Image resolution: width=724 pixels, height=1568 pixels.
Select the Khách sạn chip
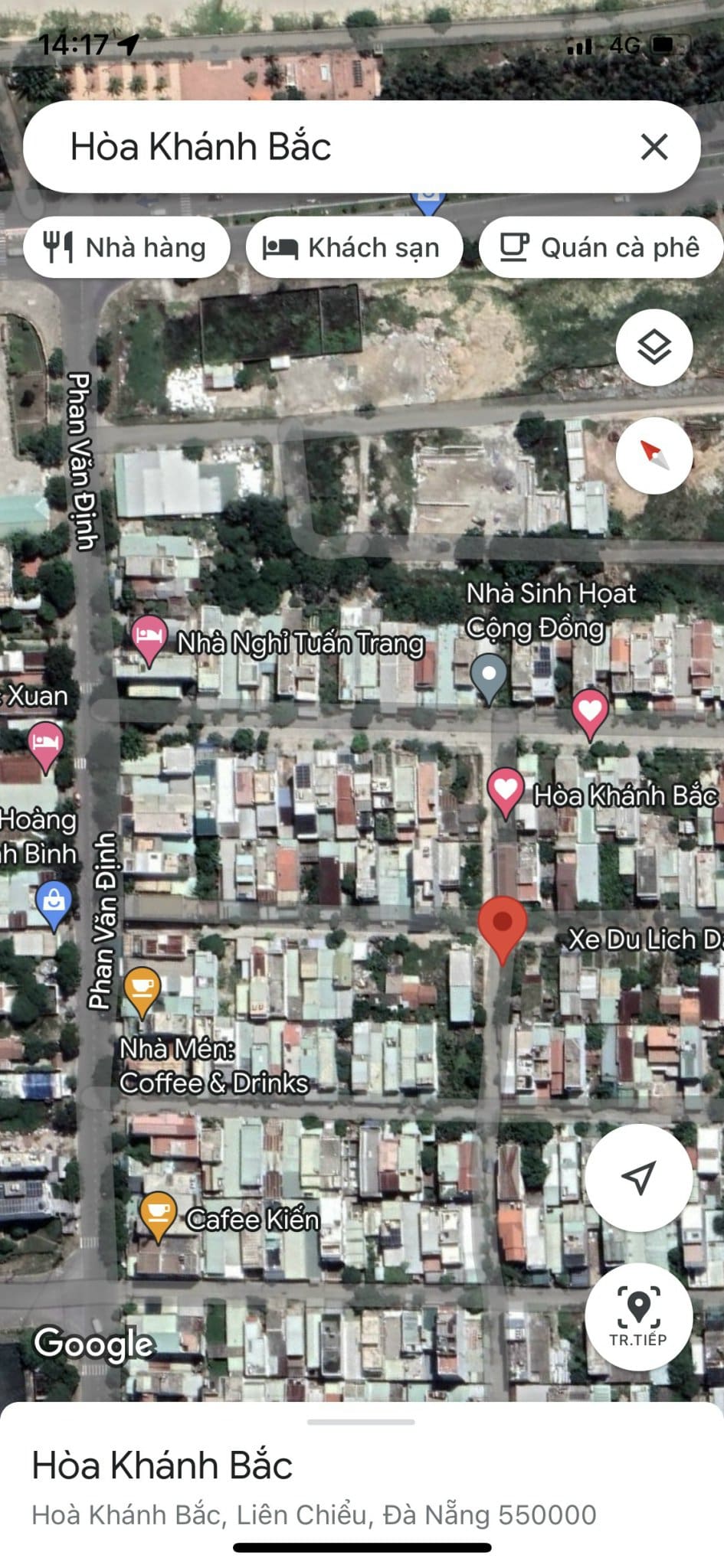[354, 248]
